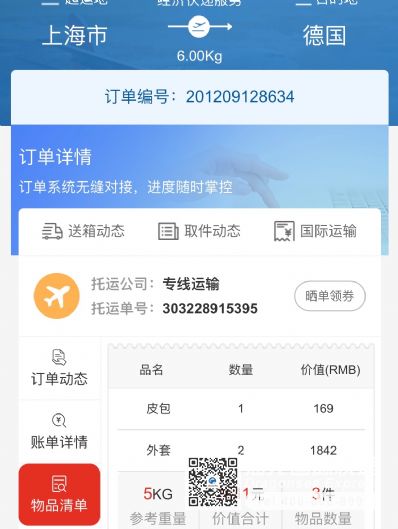Screen dimensions: 398x529
Task: Open the 取件动态 tab
Action: click(199, 231)
